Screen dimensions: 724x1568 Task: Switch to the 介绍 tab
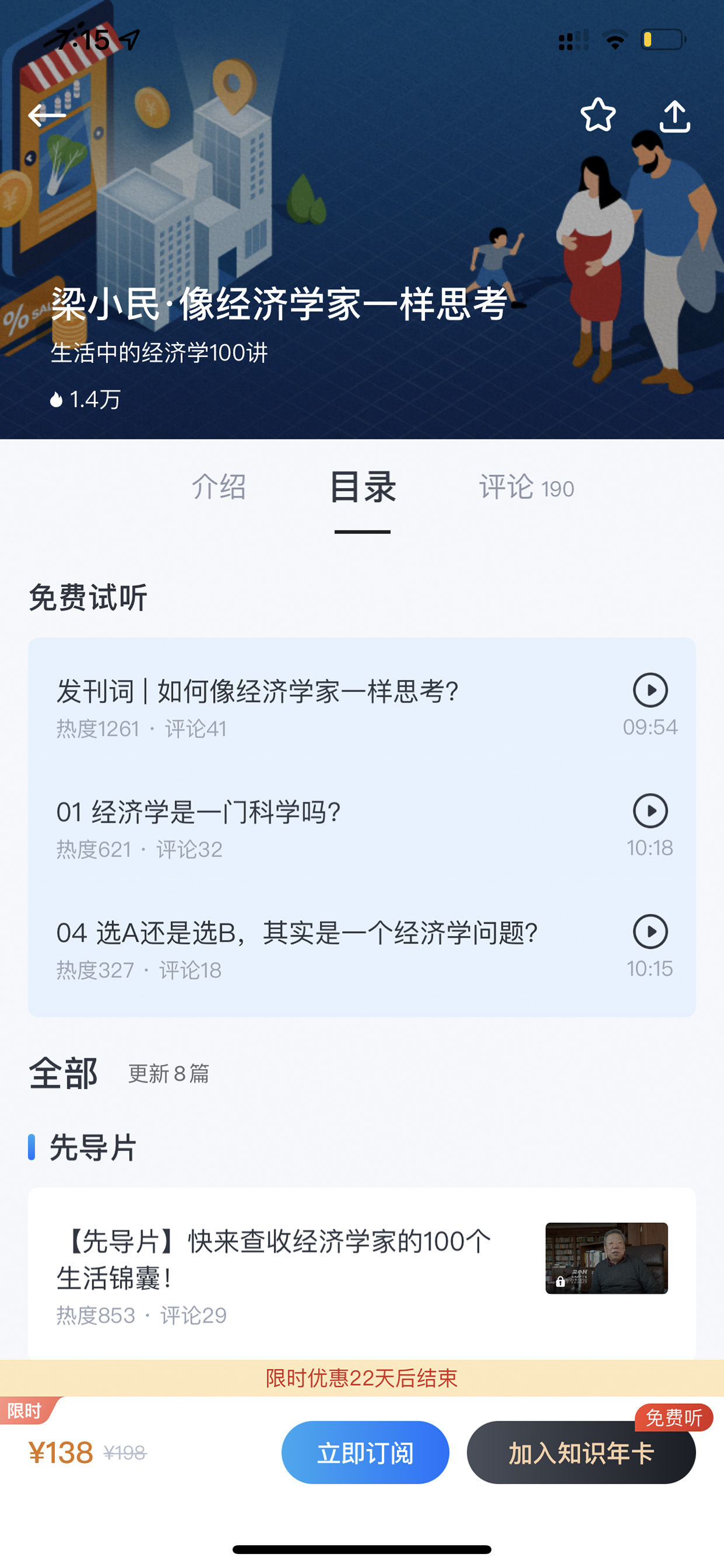click(x=219, y=487)
